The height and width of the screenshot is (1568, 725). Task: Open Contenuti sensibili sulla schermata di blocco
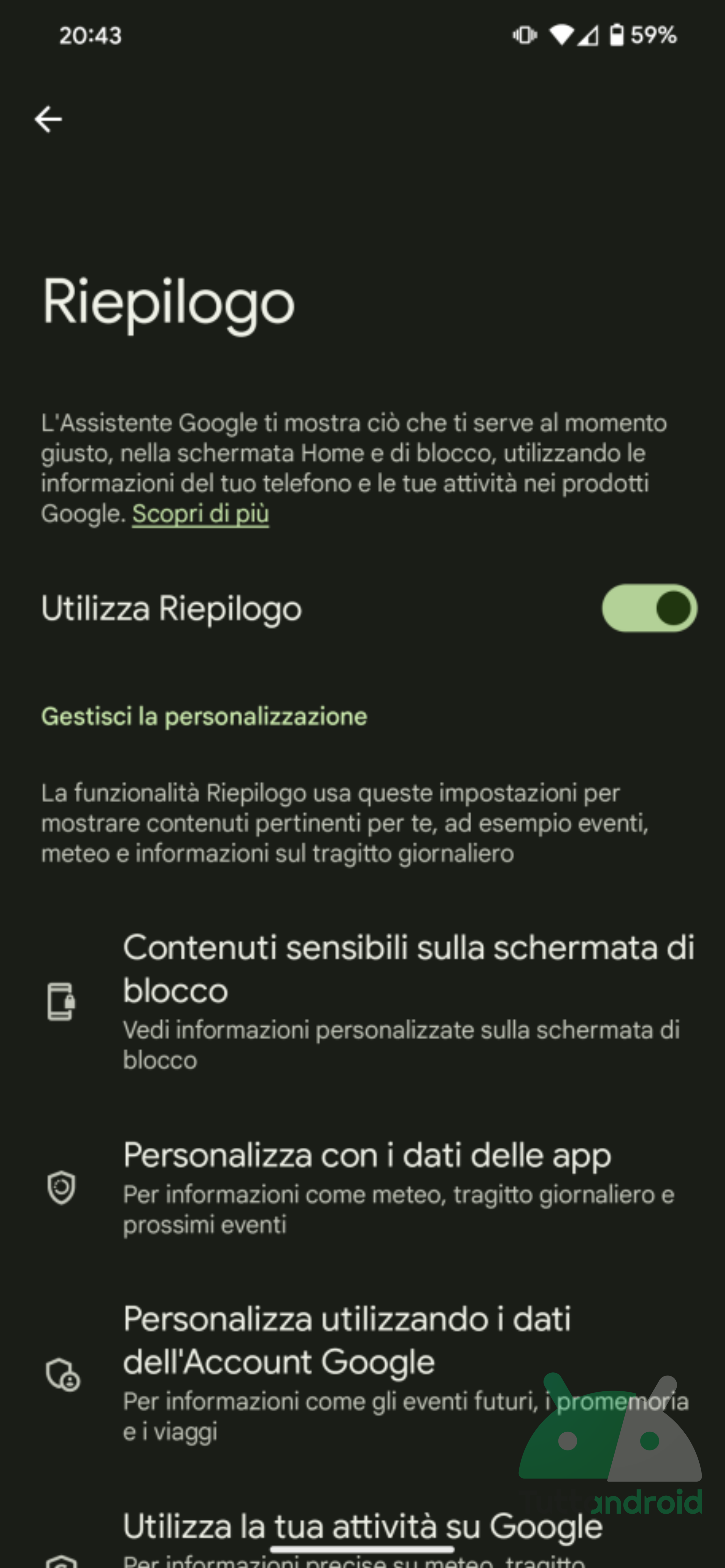[x=362, y=1001]
